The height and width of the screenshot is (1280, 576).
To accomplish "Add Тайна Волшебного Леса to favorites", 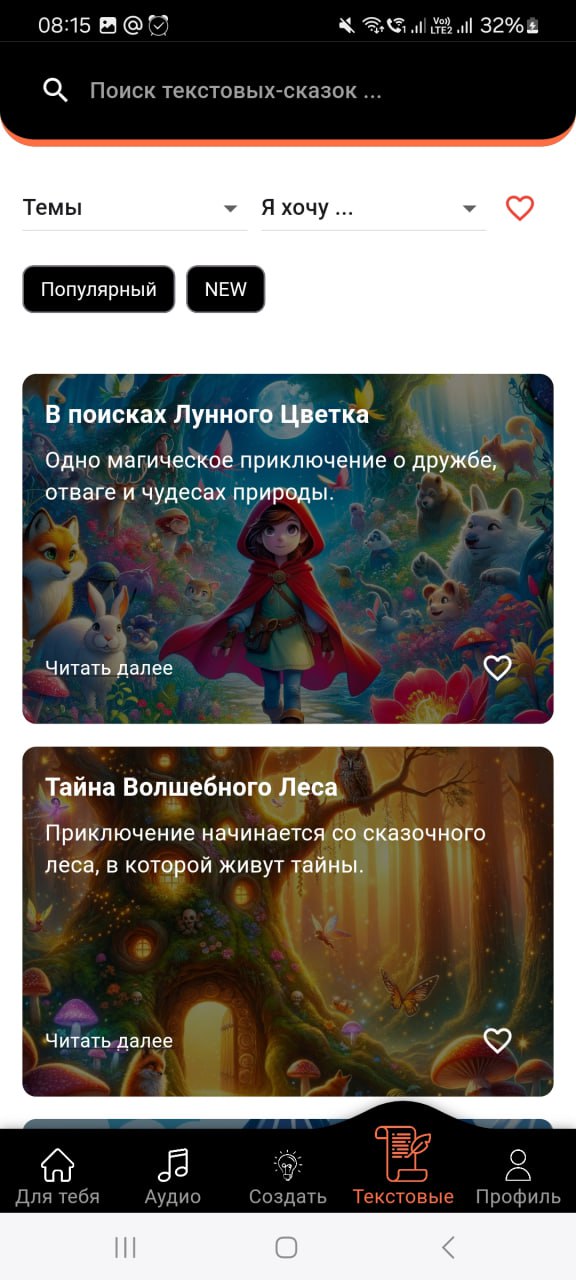I will [497, 1041].
